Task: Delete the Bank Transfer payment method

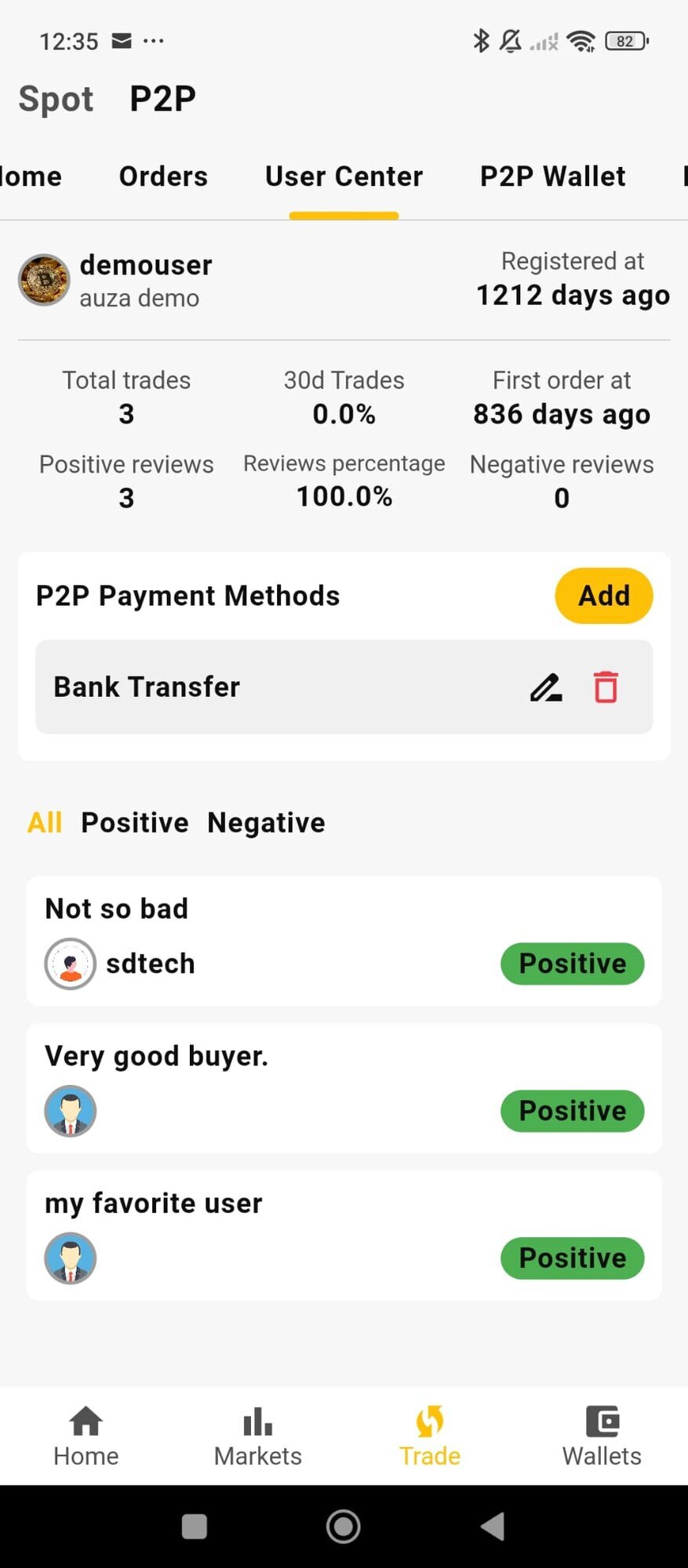Action: [x=606, y=688]
